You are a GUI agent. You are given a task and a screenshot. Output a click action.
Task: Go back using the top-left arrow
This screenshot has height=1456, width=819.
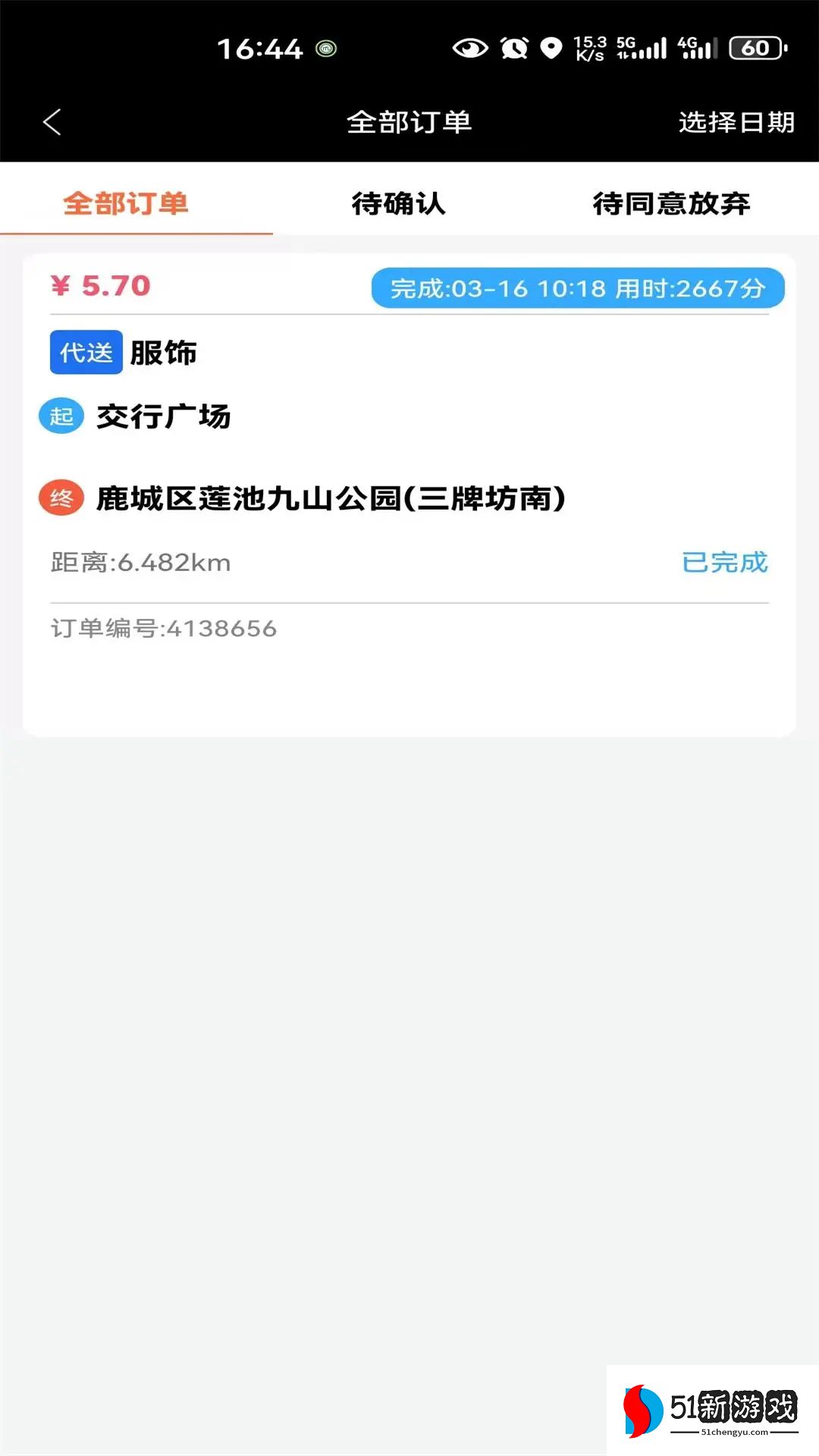coord(52,122)
